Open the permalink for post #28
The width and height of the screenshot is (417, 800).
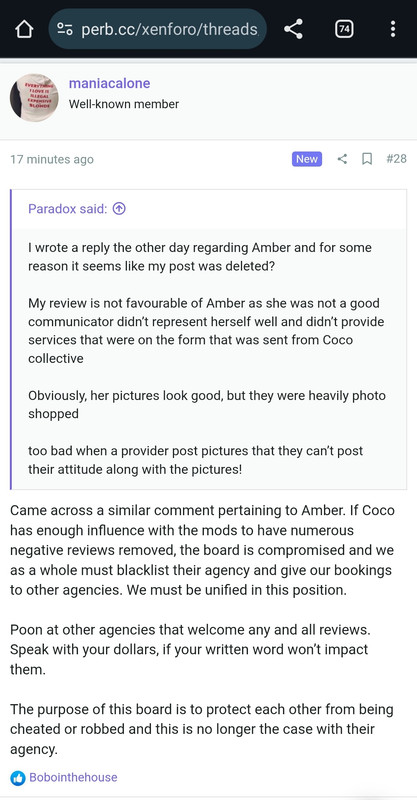[397, 159]
